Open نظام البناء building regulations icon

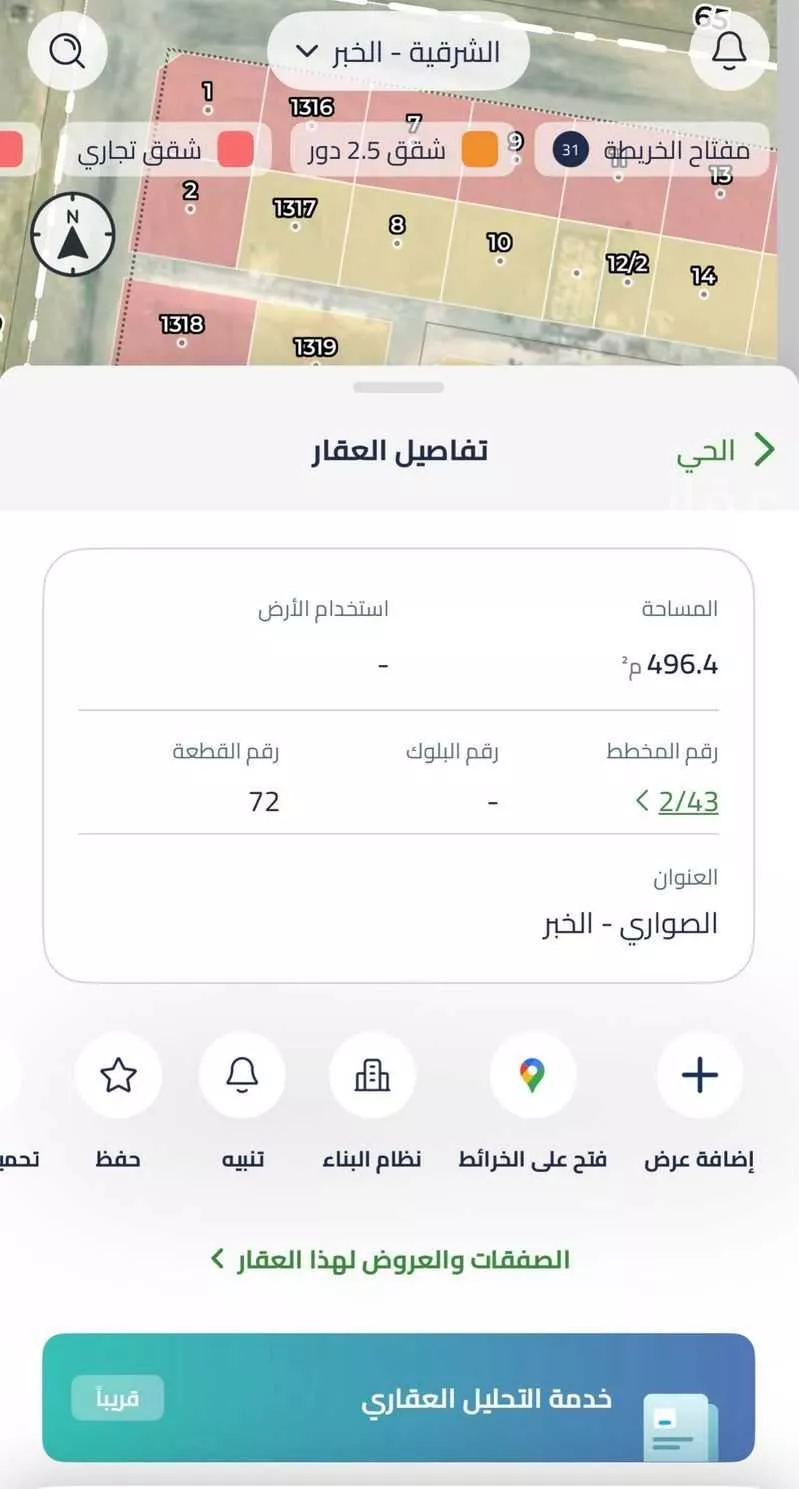click(372, 1075)
